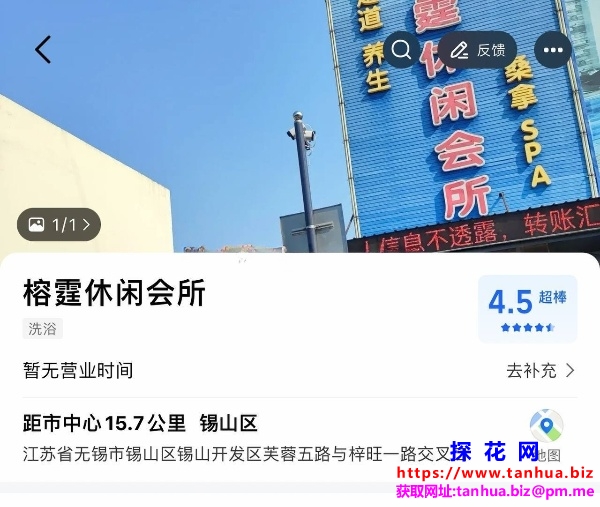
Task: Open the 4.5 rating card
Action: (527, 309)
